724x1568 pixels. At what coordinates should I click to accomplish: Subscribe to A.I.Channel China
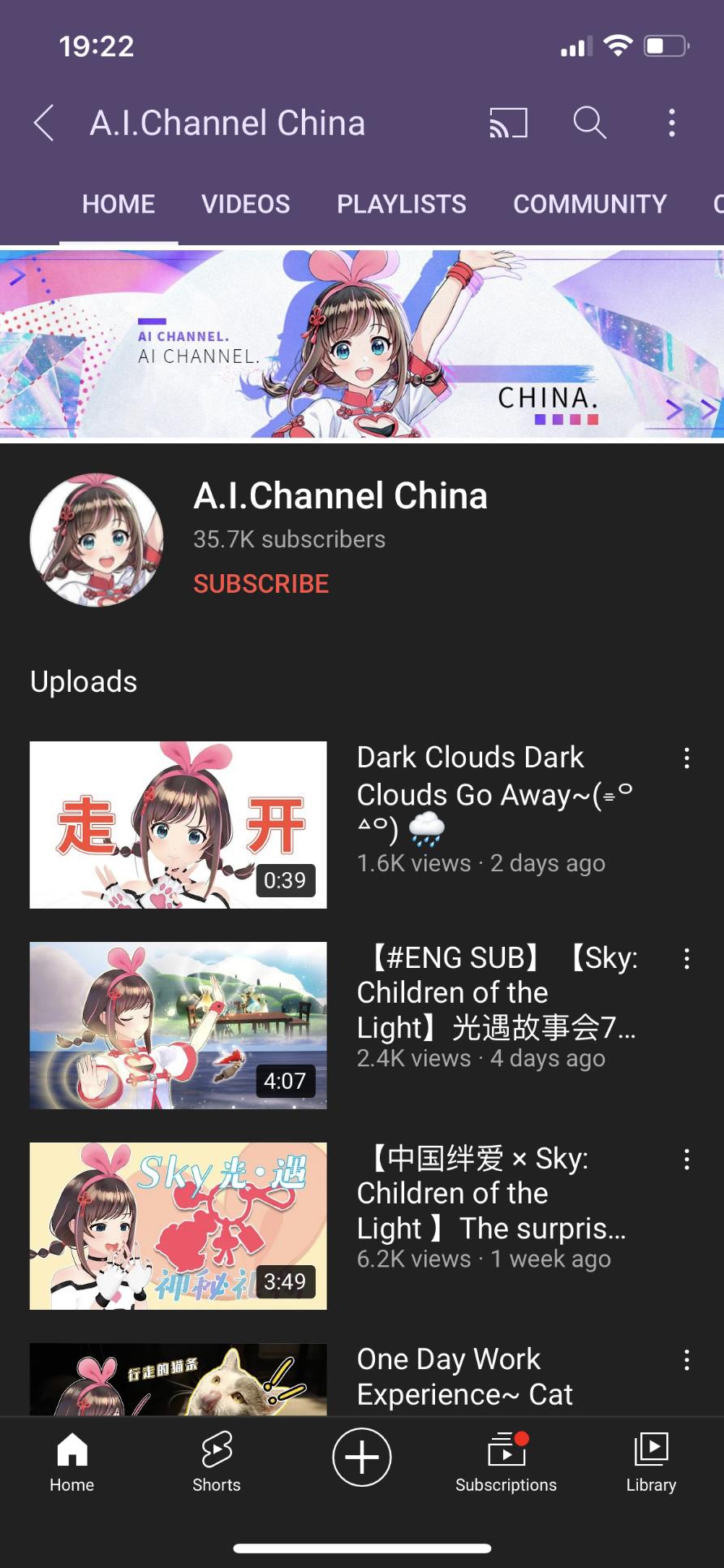pos(261,584)
